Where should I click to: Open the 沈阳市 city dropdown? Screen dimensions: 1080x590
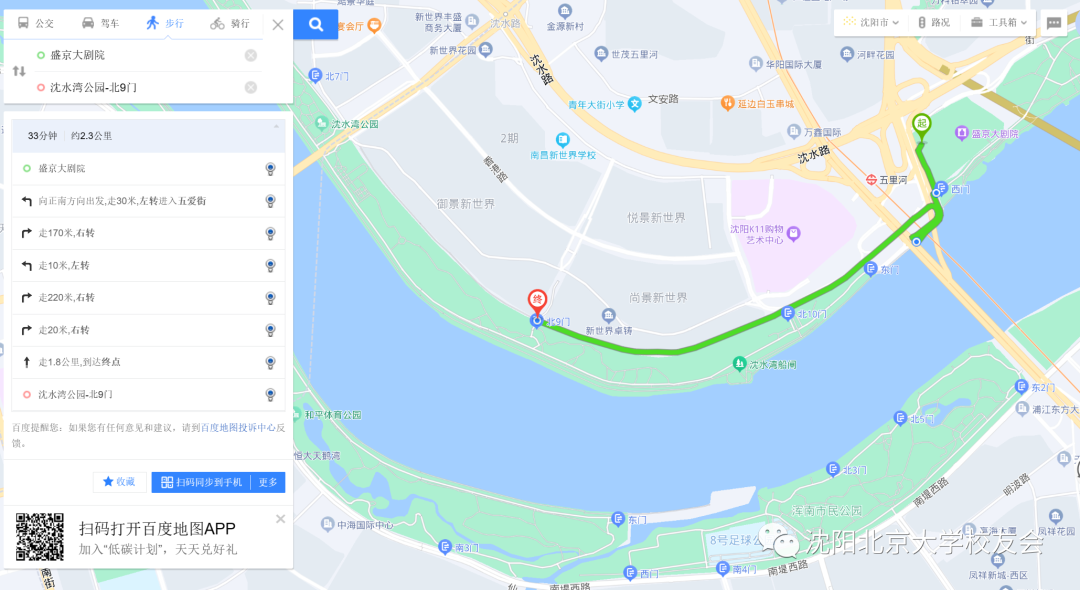871,22
